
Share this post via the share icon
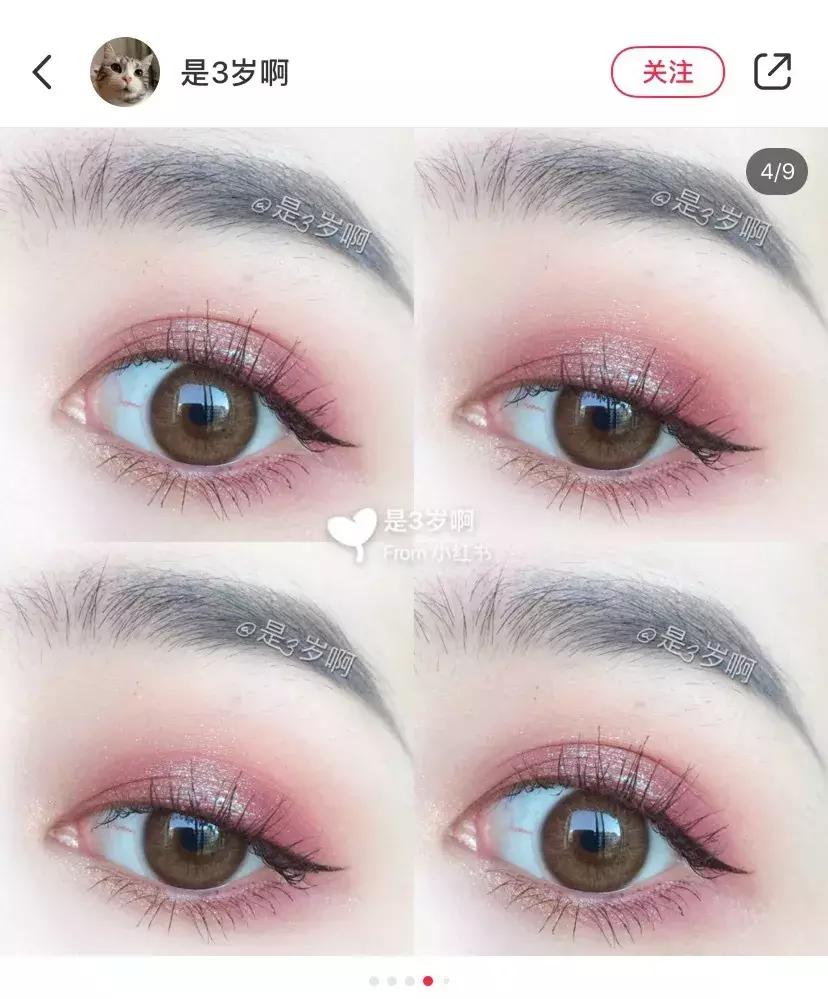772,72
